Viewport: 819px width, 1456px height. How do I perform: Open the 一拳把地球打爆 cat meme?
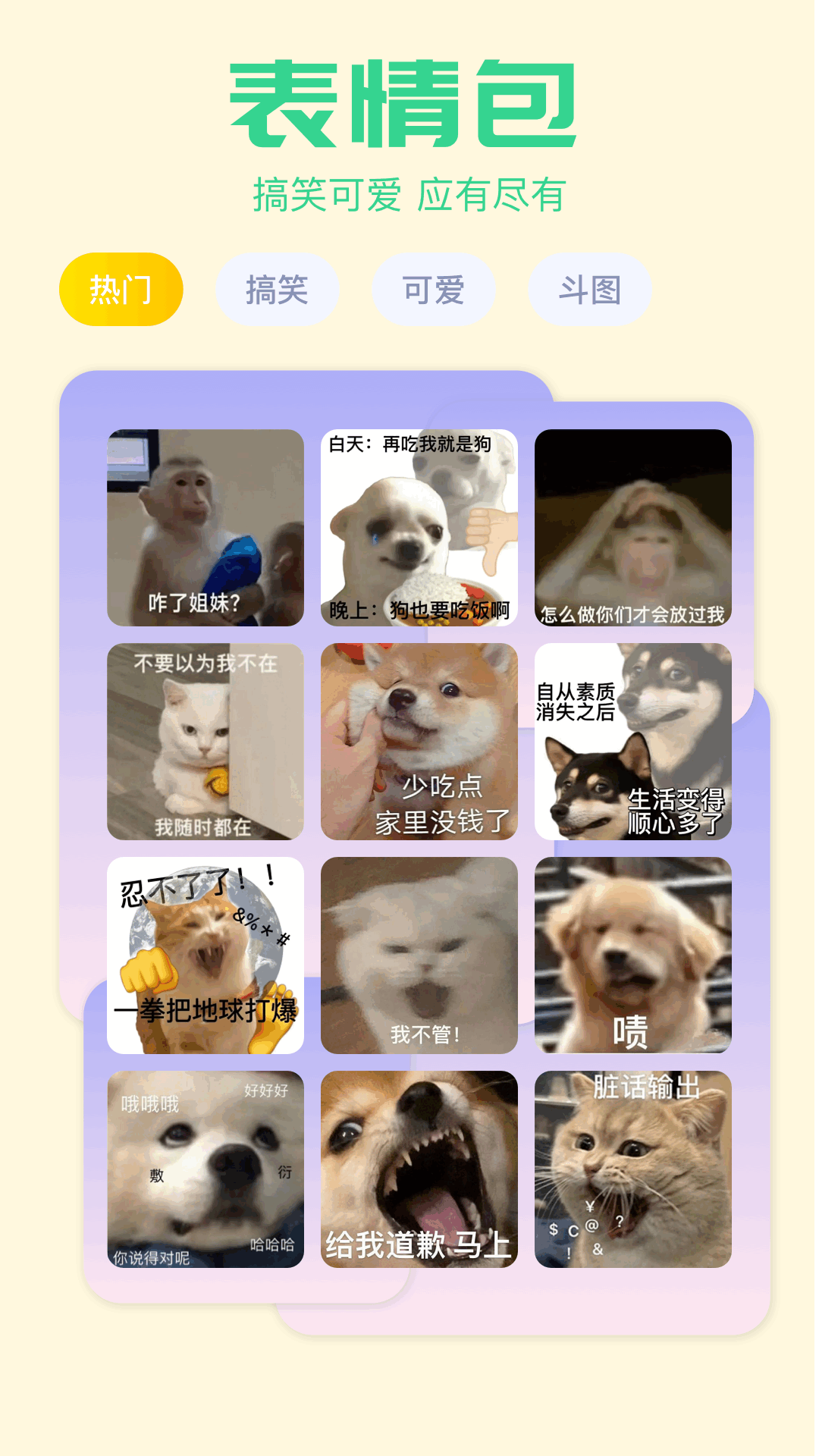[x=205, y=957]
